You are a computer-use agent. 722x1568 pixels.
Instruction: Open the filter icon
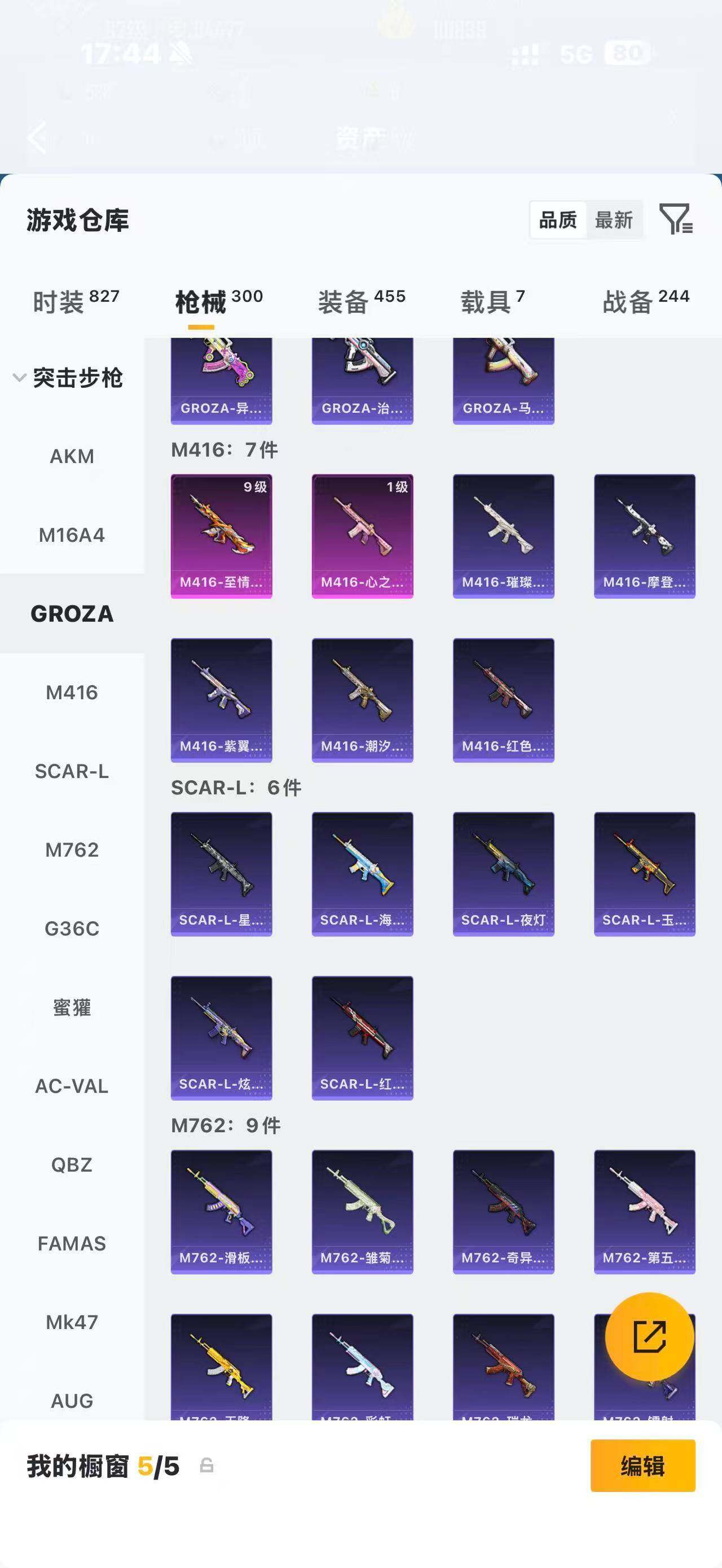click(x=676, y=219)
